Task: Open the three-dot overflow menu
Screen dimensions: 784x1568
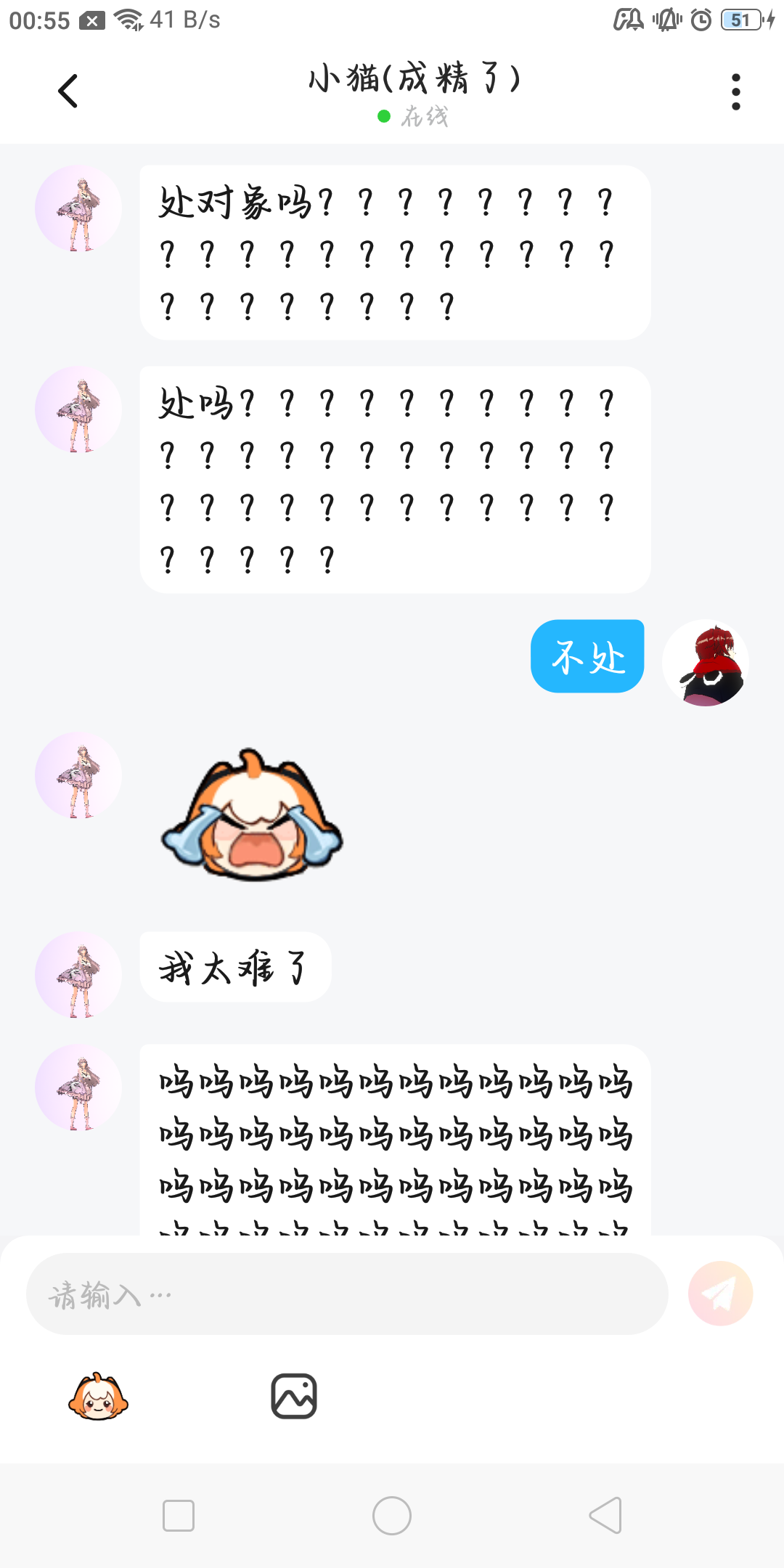Action: (x=736, y=92)
